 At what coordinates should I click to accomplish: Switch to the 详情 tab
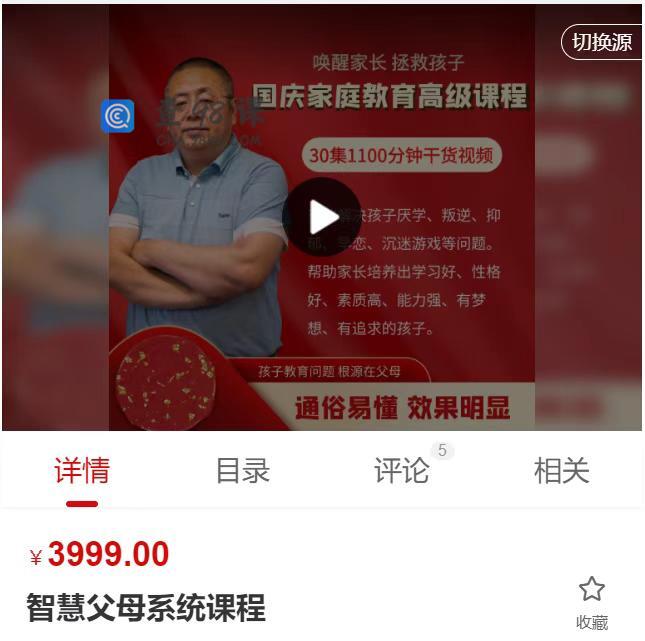pyautogui.click(x=82, y=471)
